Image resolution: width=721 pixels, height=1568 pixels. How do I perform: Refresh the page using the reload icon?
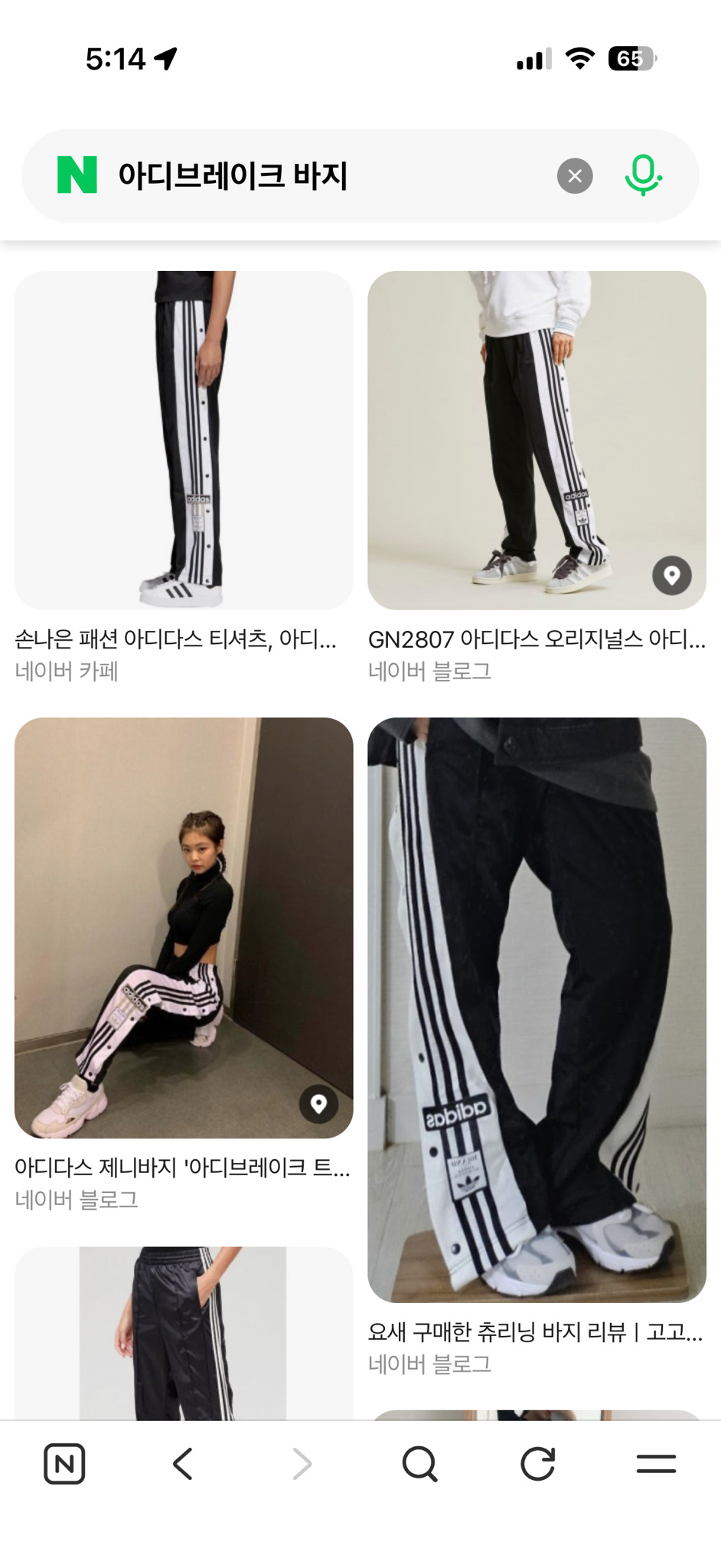coord(537,1465)
